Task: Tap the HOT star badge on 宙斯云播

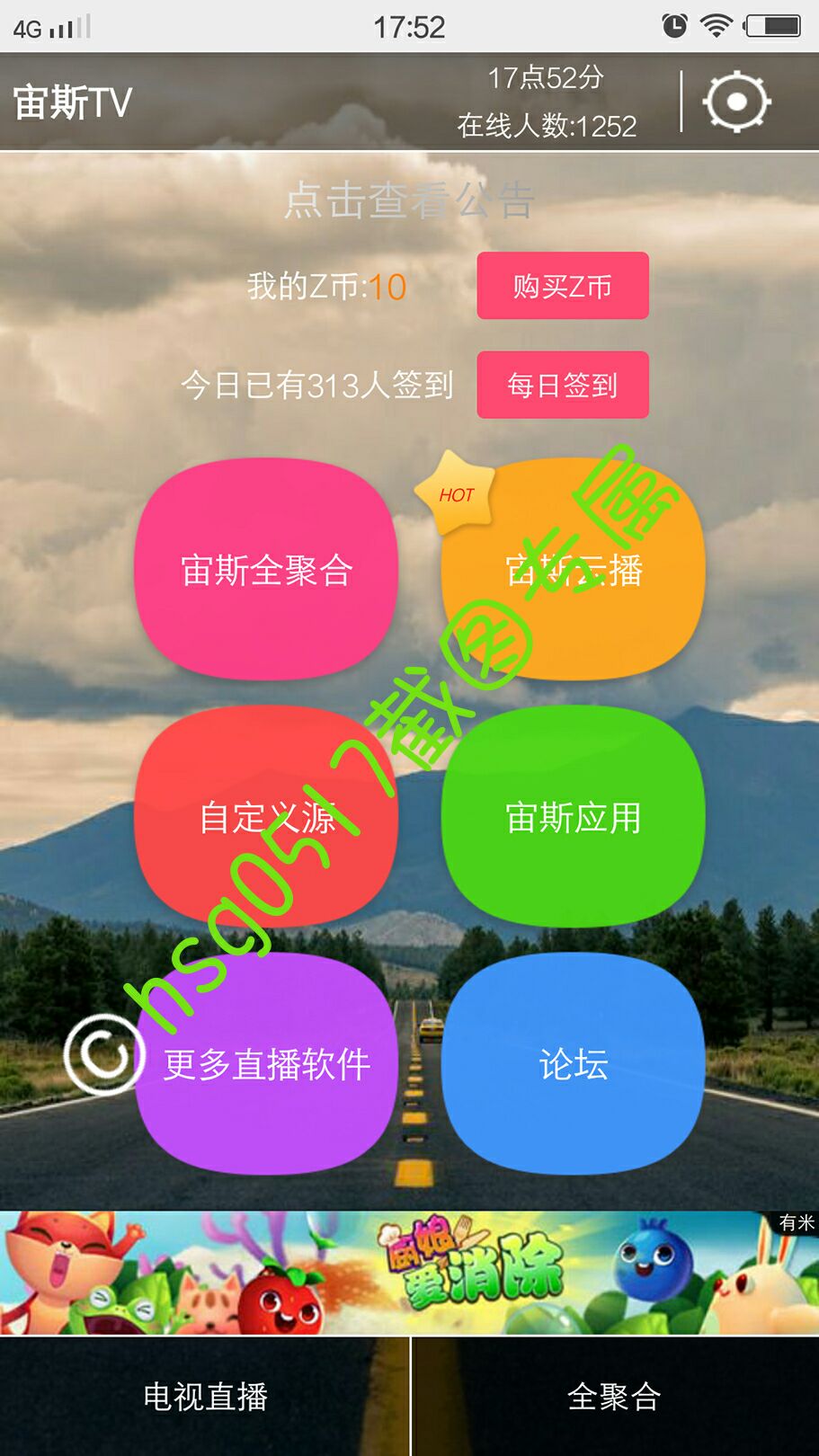Action: [x=457, y=494]
